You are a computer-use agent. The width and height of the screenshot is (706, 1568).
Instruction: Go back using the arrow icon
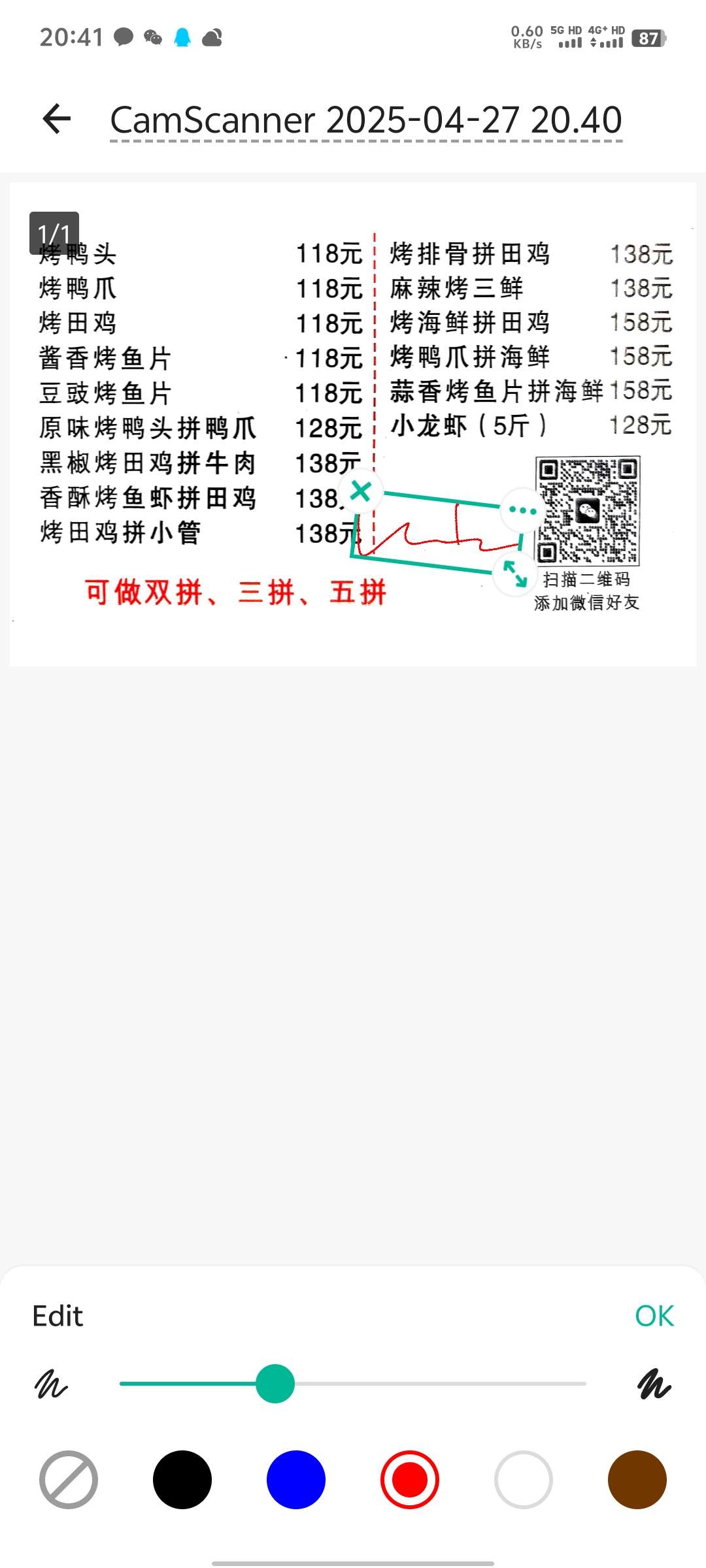point(57,119)
